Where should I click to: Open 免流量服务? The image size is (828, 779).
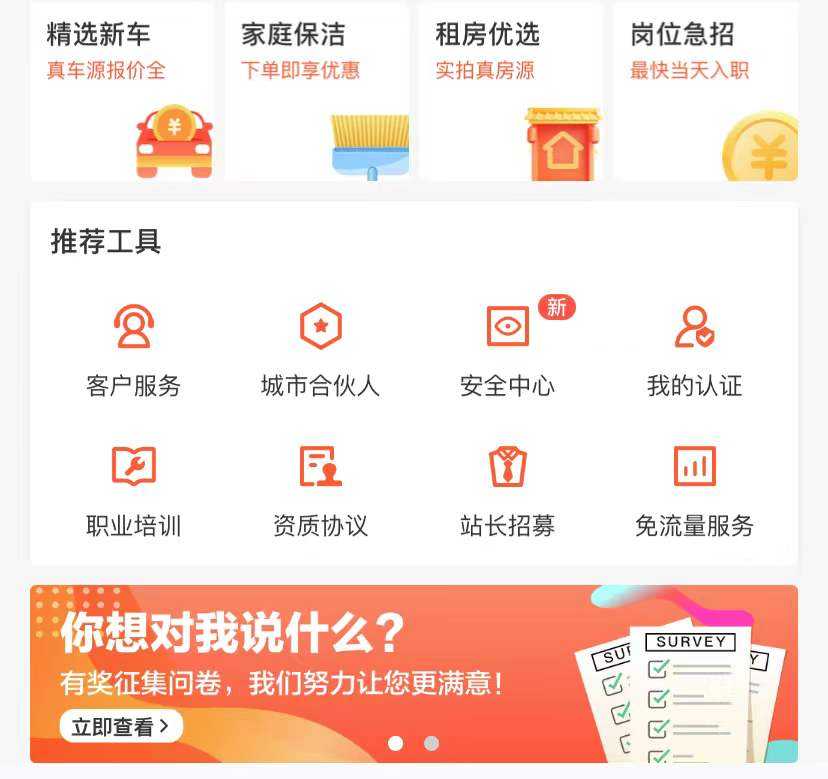tap(694, 488)
